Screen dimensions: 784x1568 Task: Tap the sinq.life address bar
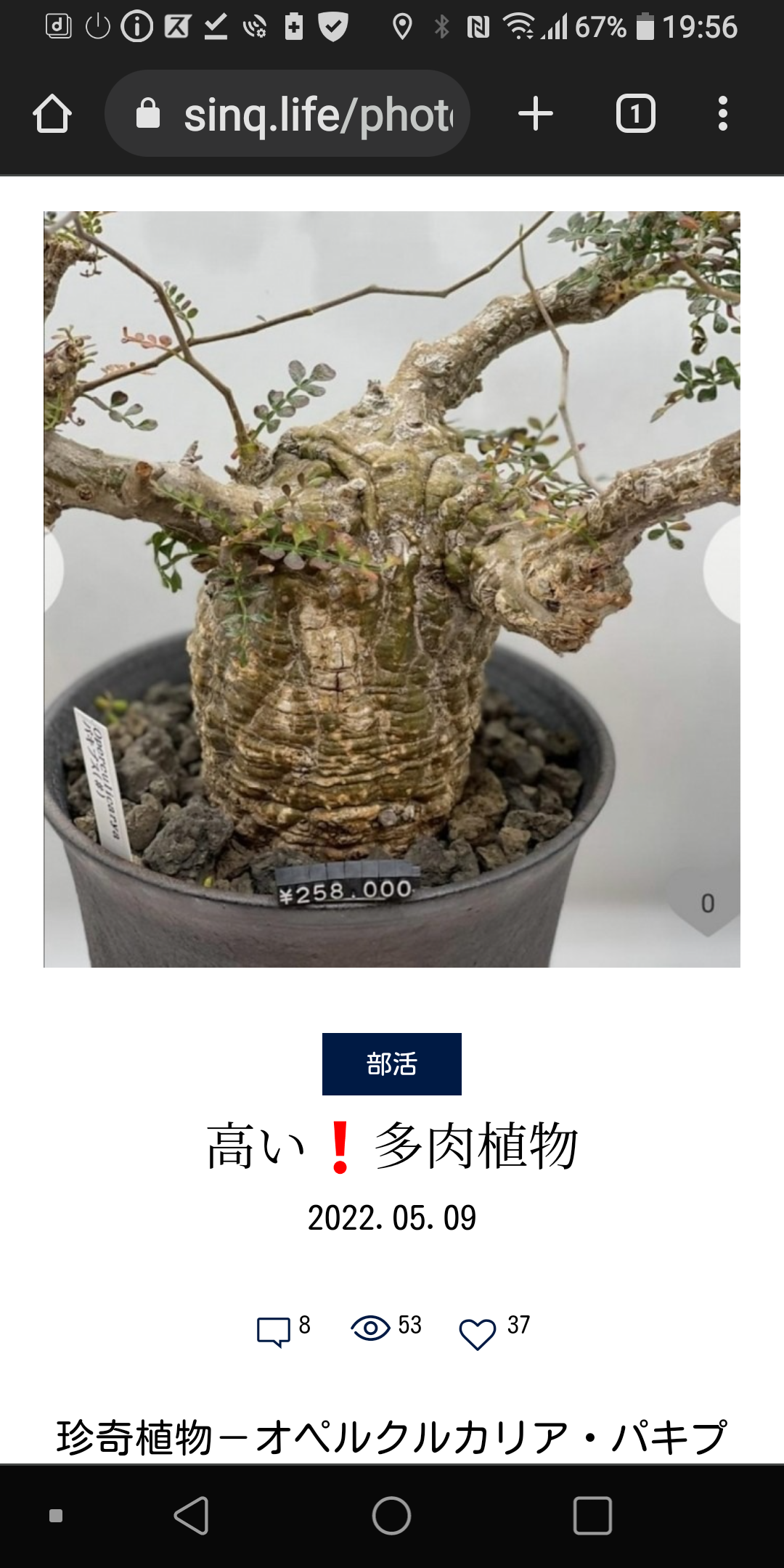287,114
